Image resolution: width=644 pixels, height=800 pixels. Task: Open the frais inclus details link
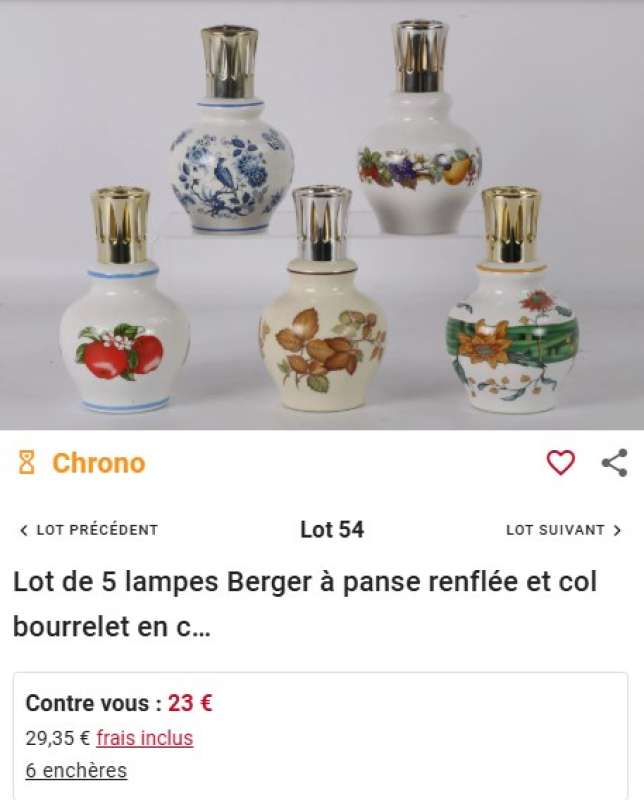coord(145,738)
